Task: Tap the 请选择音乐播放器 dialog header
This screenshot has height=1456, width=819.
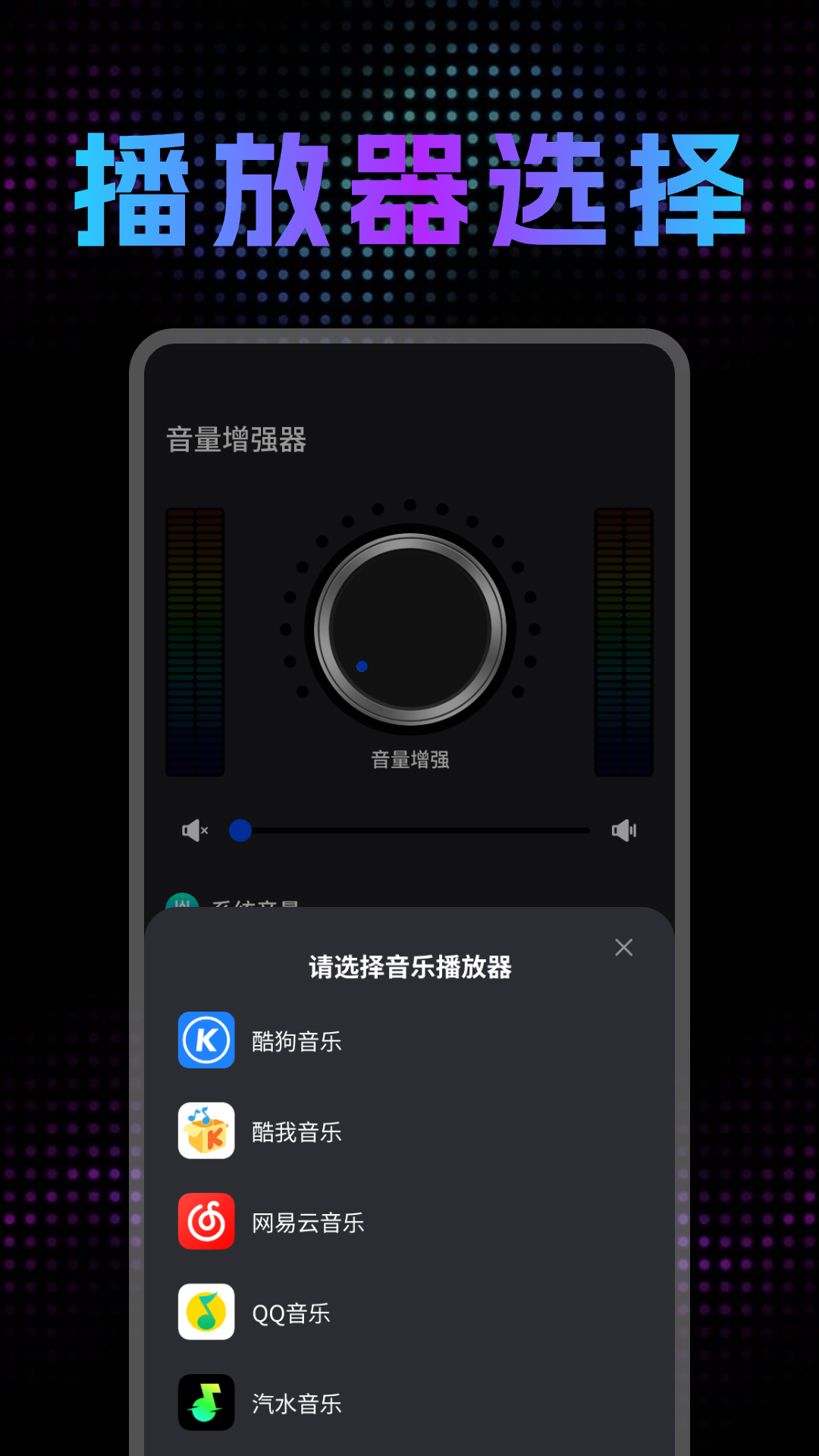Action: 409,965
